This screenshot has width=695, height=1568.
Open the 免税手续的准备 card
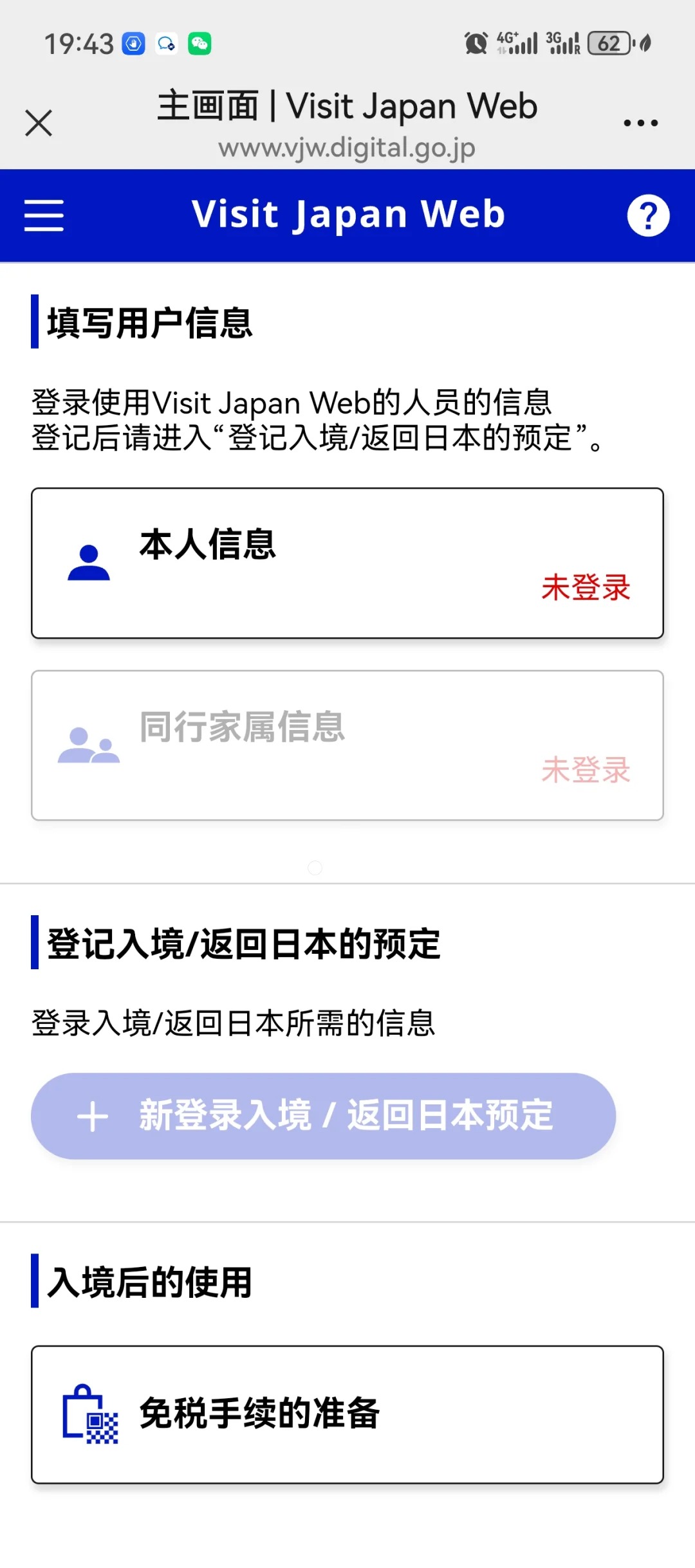(x=347, y=1414)
